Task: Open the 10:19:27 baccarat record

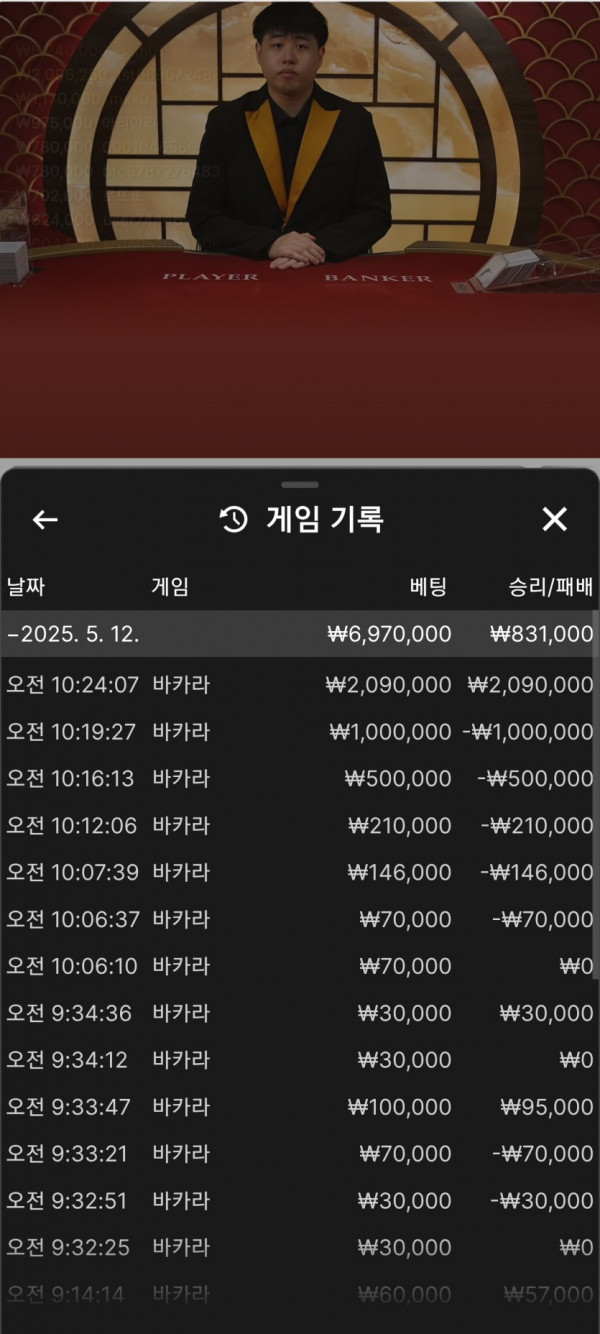Action: click(297, 732)
